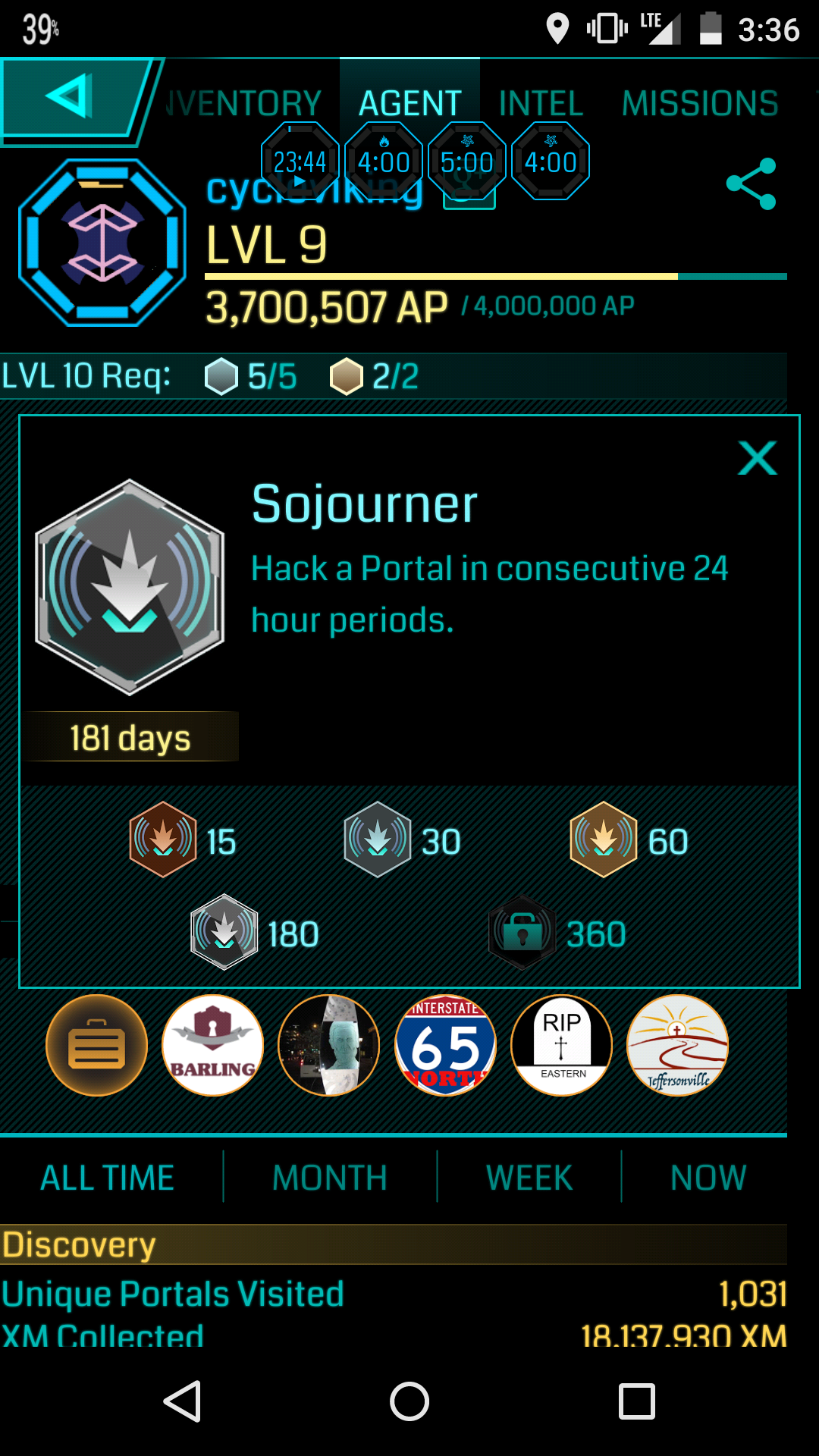Show stats for the Week
The height and width of the screenshot is (1456, 819).
pos(529,1178)
